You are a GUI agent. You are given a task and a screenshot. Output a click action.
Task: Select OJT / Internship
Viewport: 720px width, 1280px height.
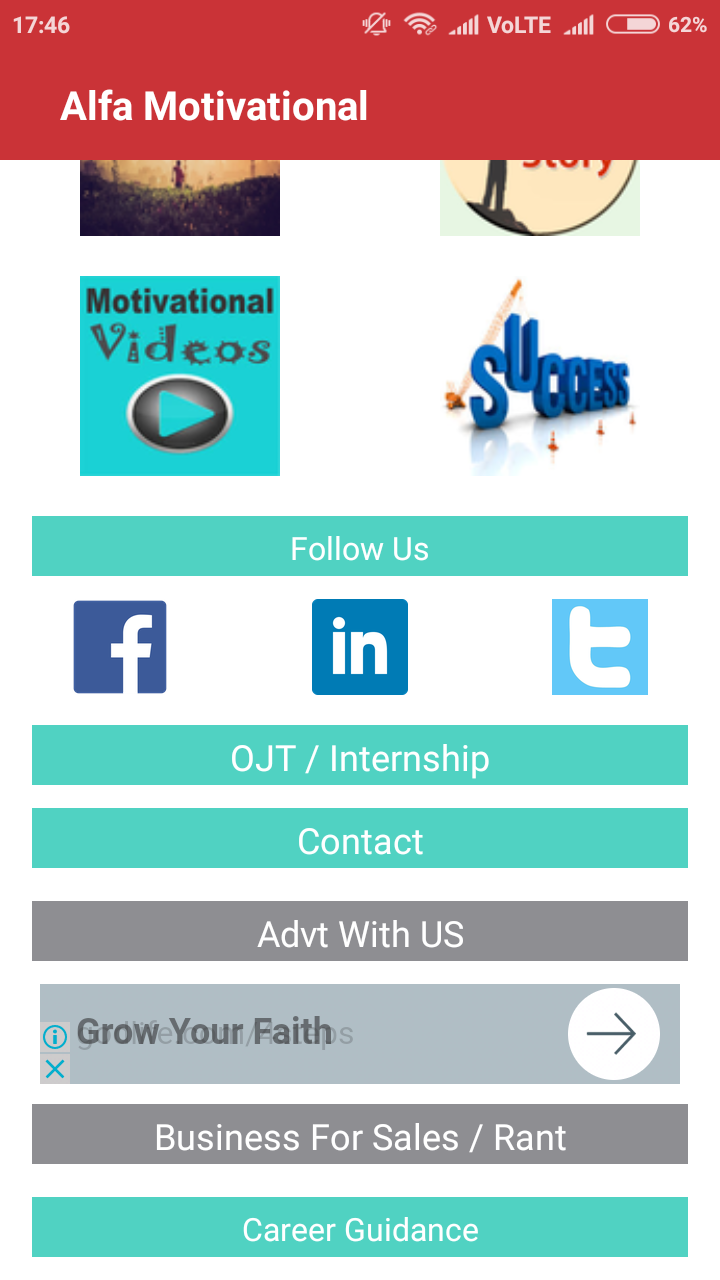tap(360, 755)
